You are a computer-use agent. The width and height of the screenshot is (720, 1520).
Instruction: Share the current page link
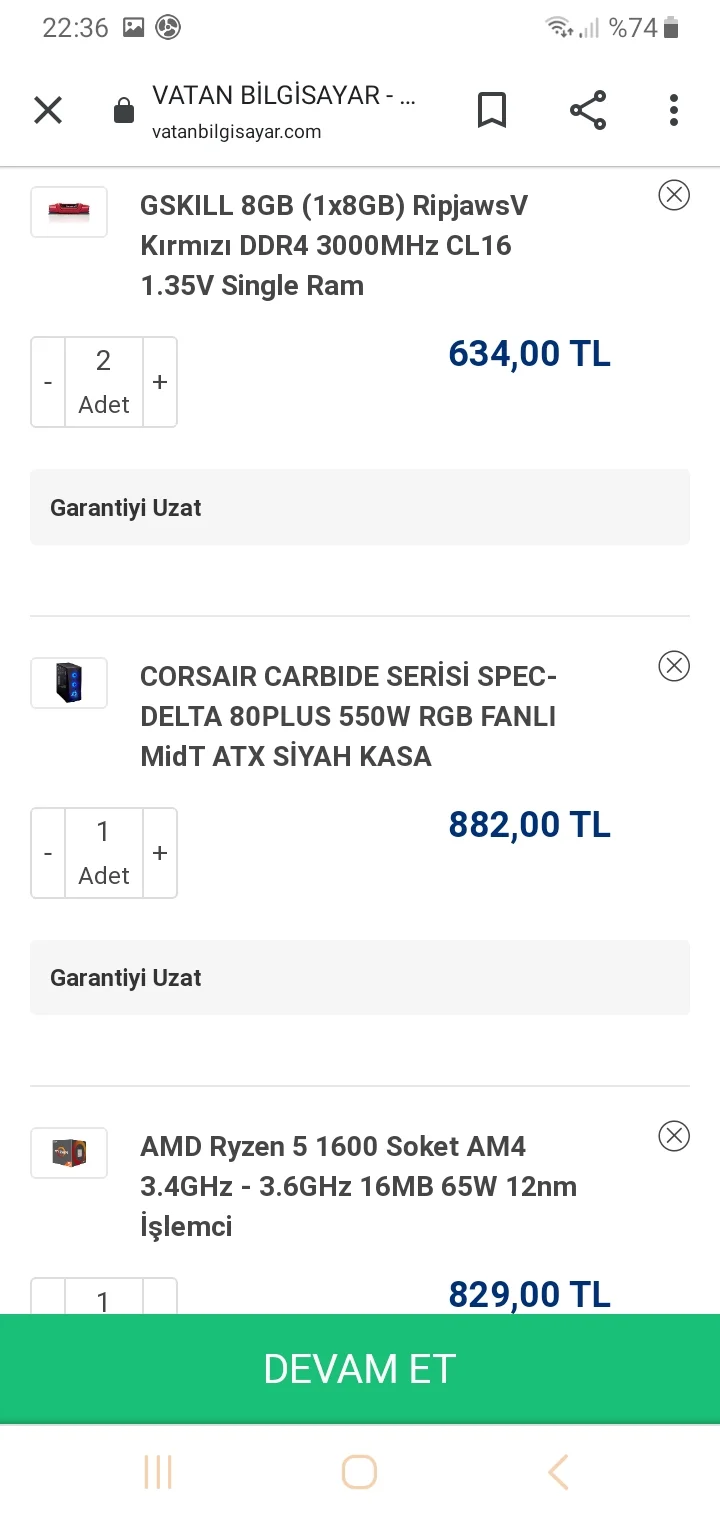[588, 110]
